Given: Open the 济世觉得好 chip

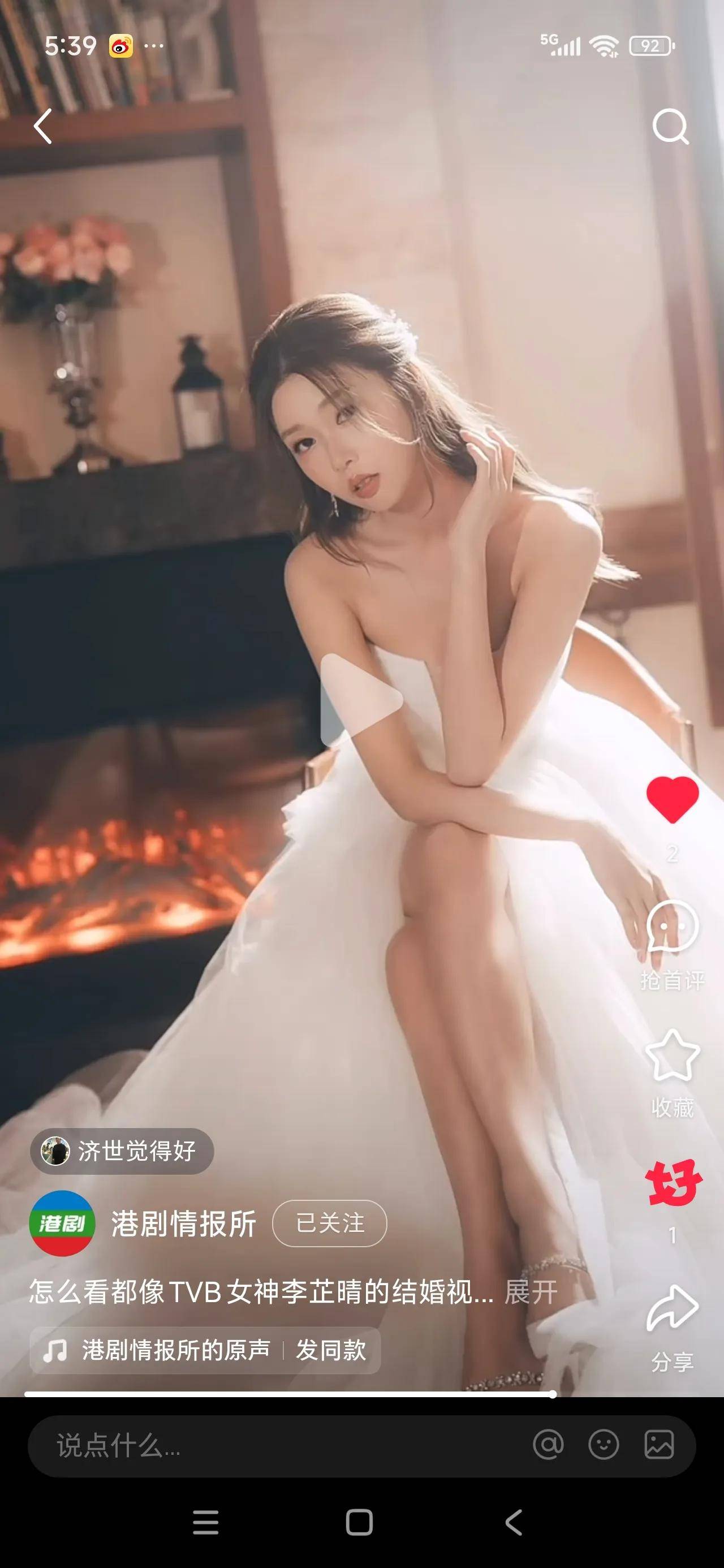Looking at the screenshot, I should click(122, 1151).
